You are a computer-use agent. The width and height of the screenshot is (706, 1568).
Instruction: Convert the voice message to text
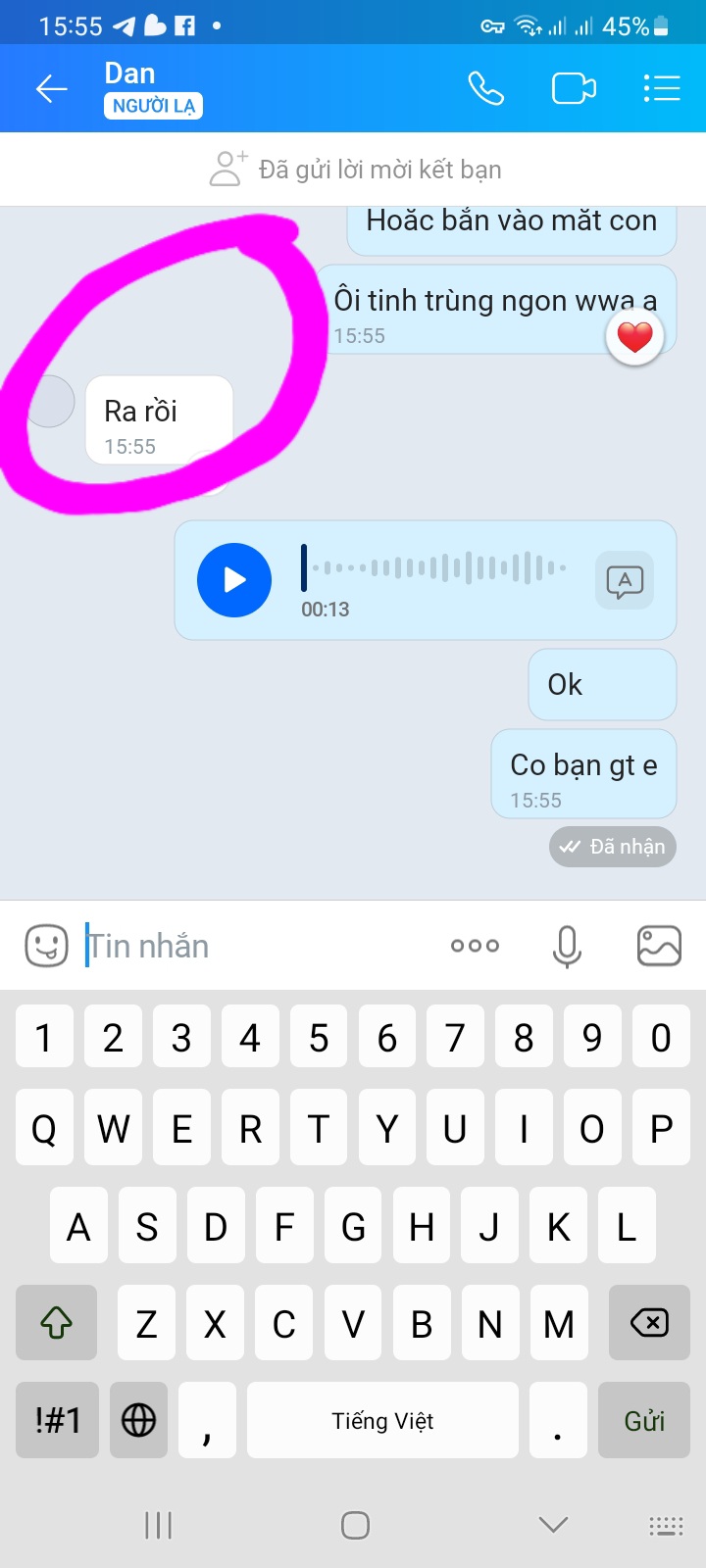tap(625, 580)
